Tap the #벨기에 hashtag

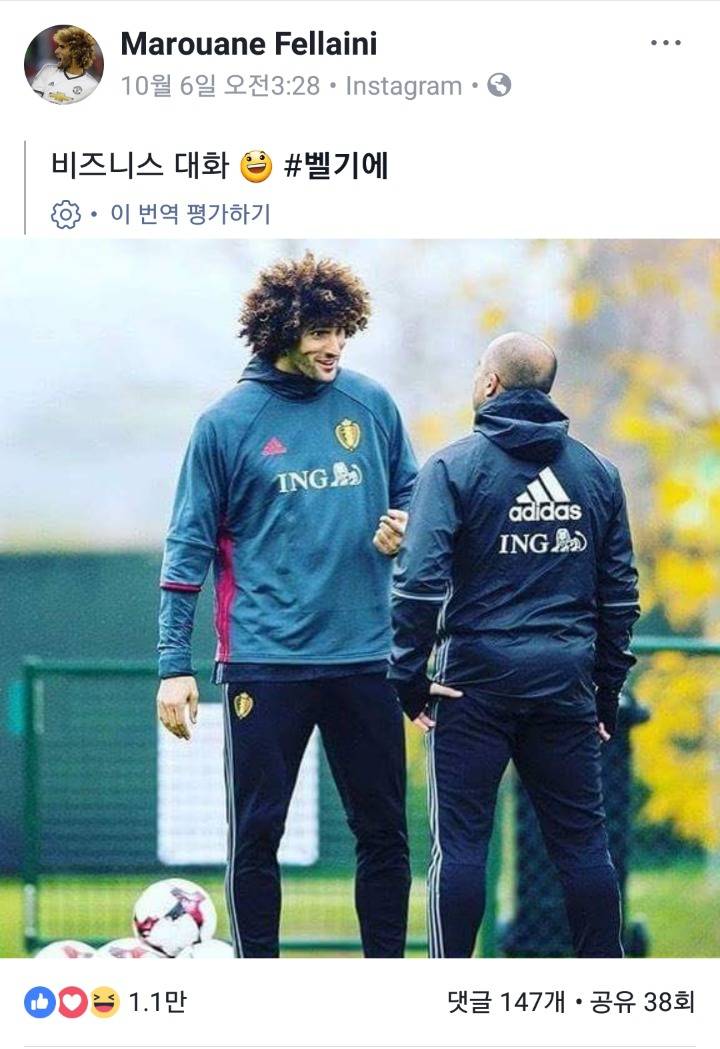[336, 166]
